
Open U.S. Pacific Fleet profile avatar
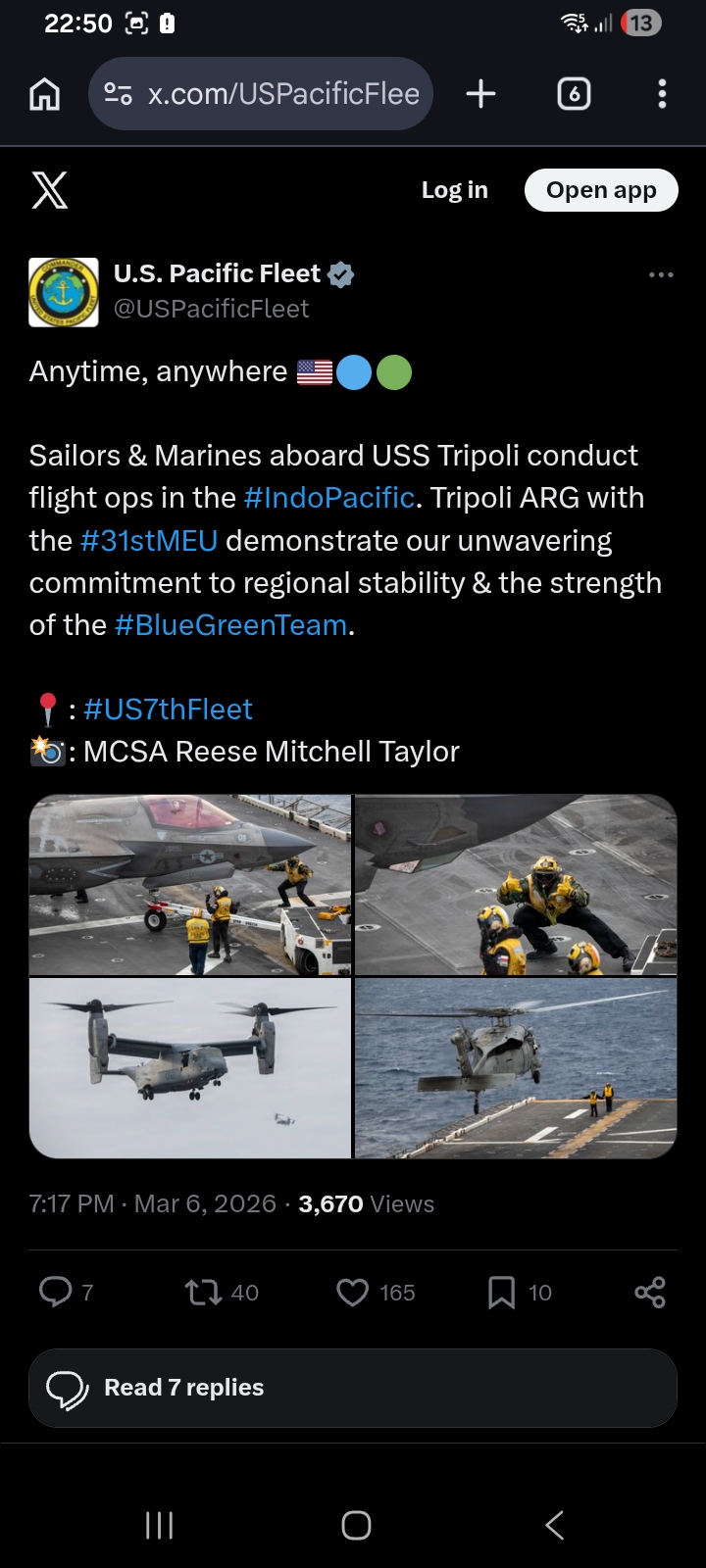(x=64, y=292)
